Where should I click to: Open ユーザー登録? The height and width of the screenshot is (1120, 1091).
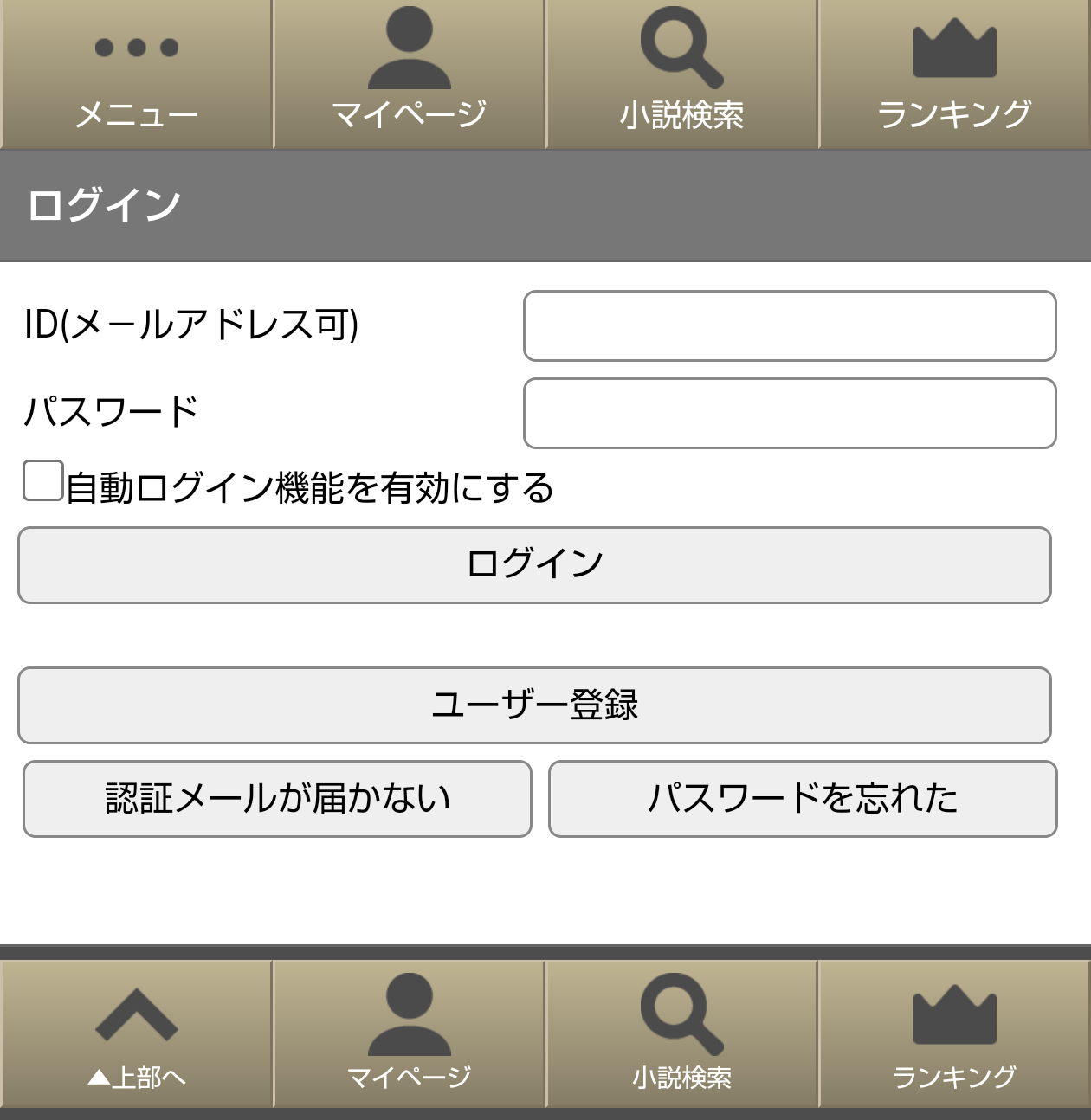534,705
